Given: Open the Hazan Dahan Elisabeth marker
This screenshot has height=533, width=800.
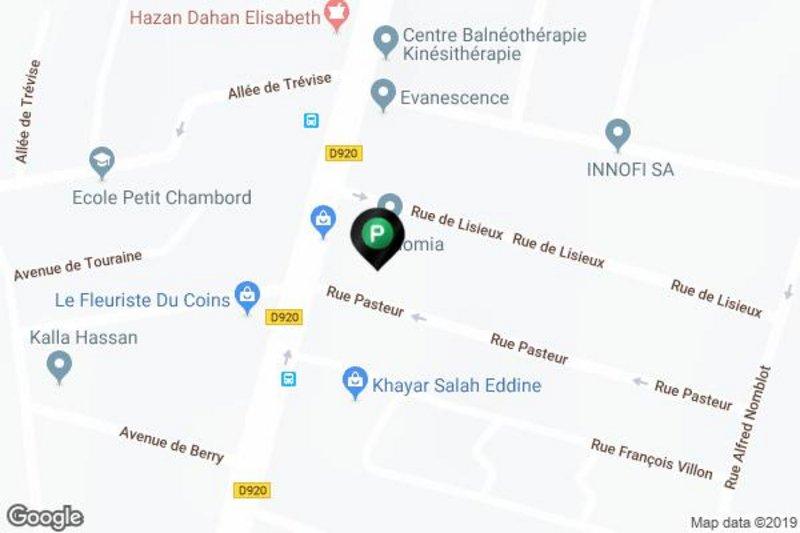Looking at the screenshot, I should [338, 15].
